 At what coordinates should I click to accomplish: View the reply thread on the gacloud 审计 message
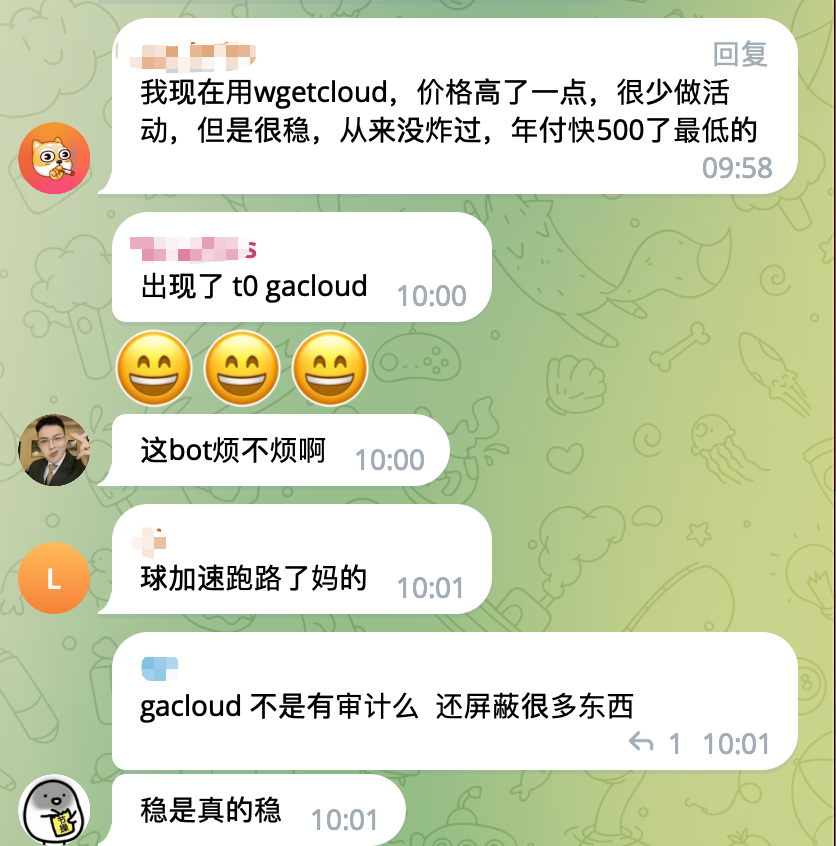655,743
